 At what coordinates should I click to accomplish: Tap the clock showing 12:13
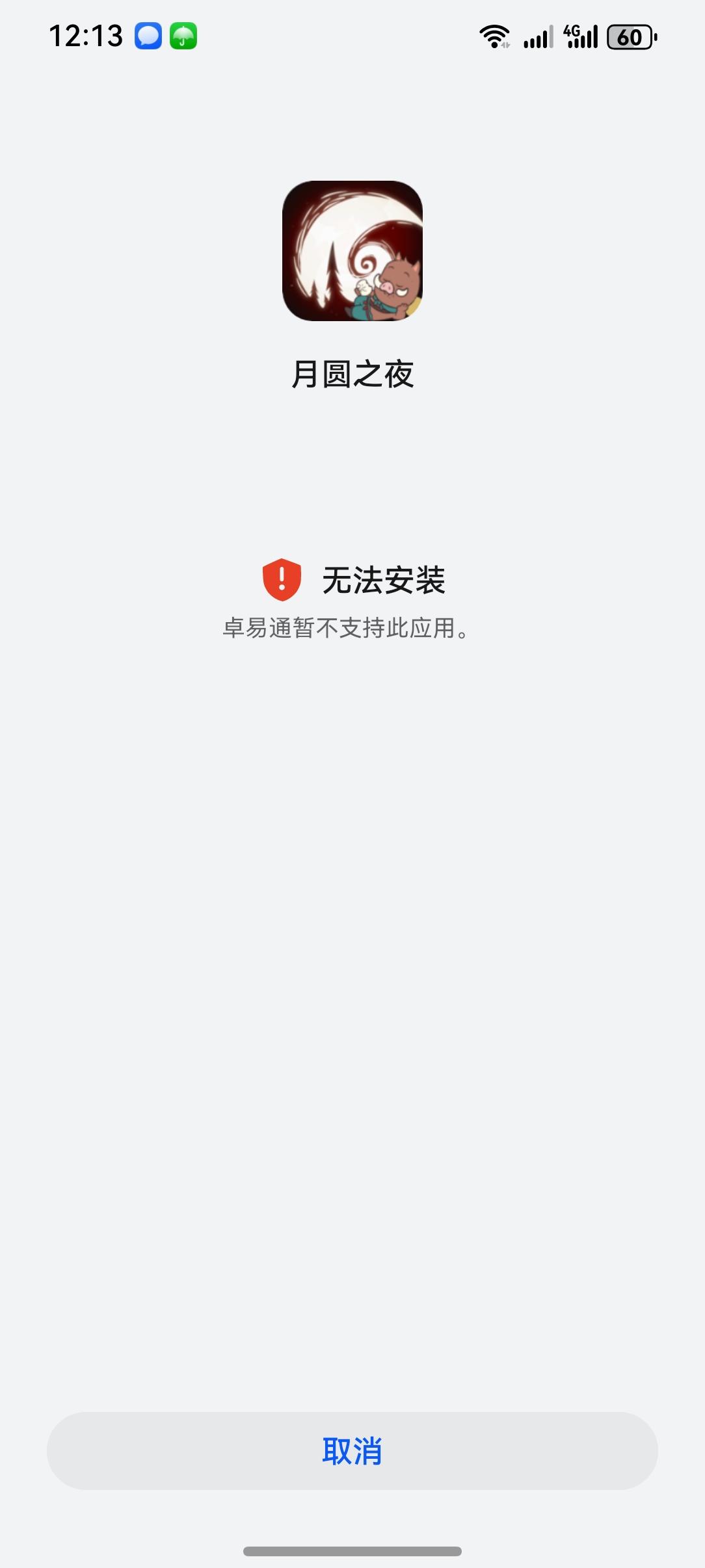point(85,36)
